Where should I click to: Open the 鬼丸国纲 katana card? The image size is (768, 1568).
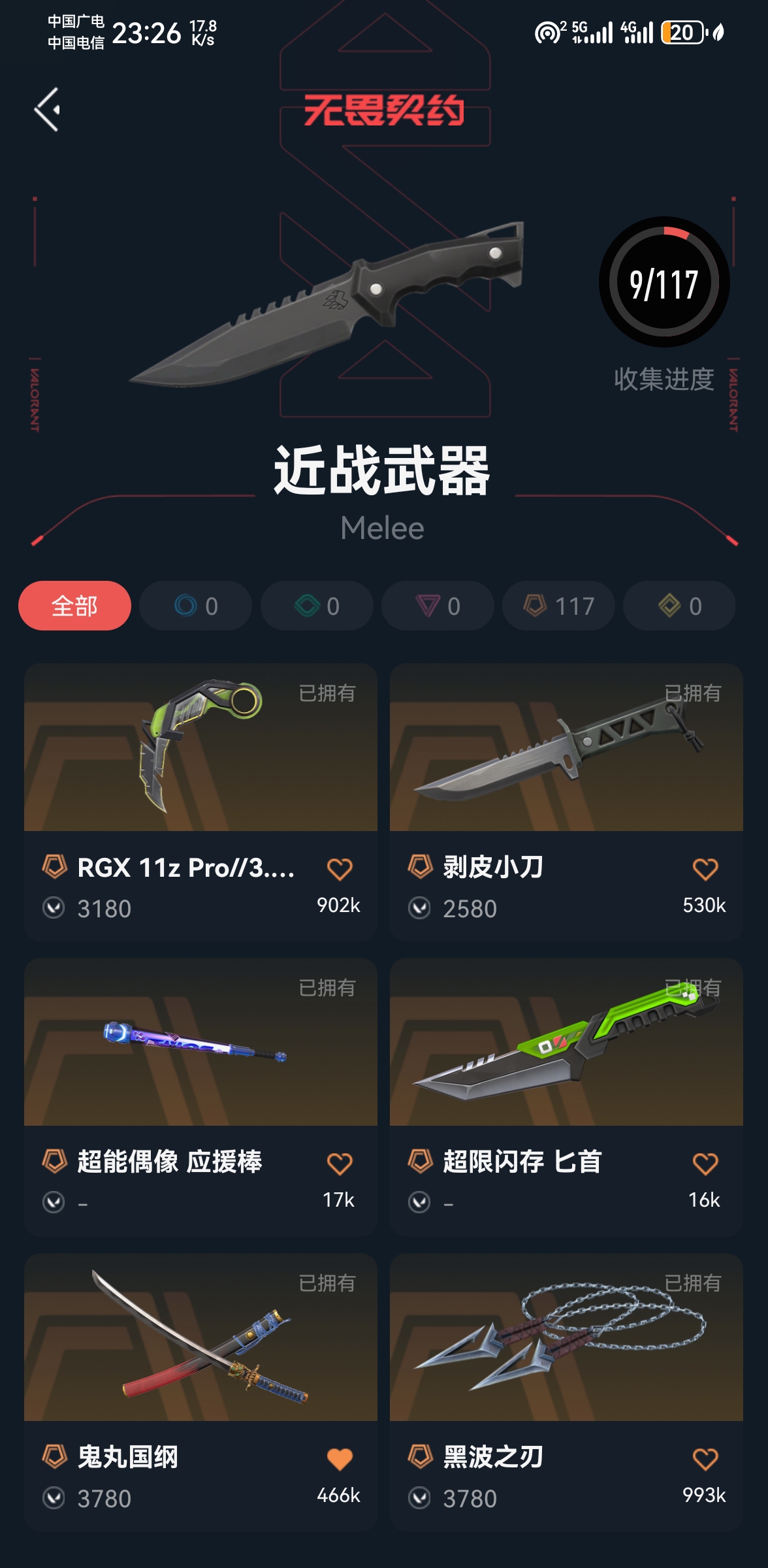click(200, 1392)
